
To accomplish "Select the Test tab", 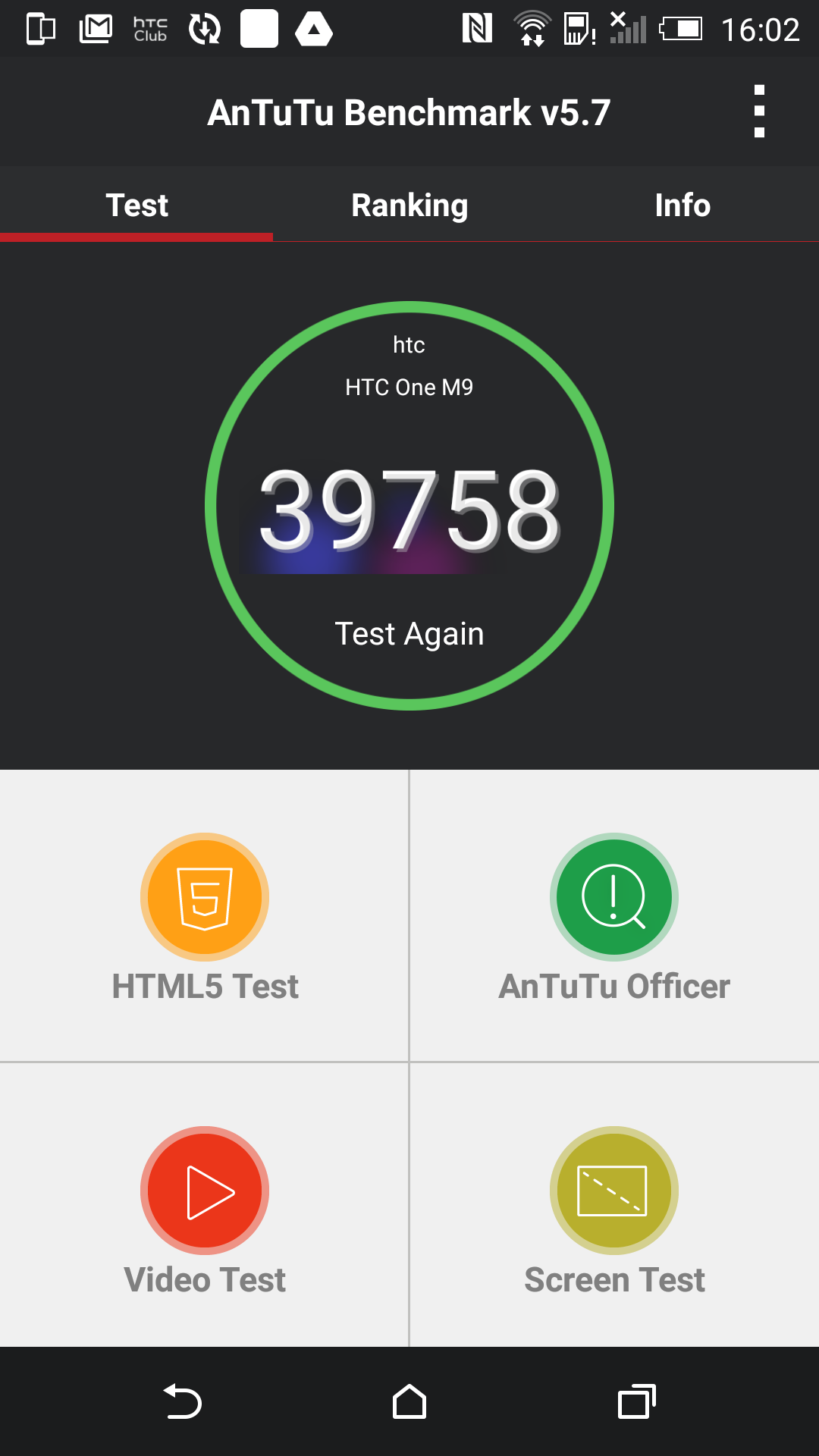I will click(x=136, y=205).
